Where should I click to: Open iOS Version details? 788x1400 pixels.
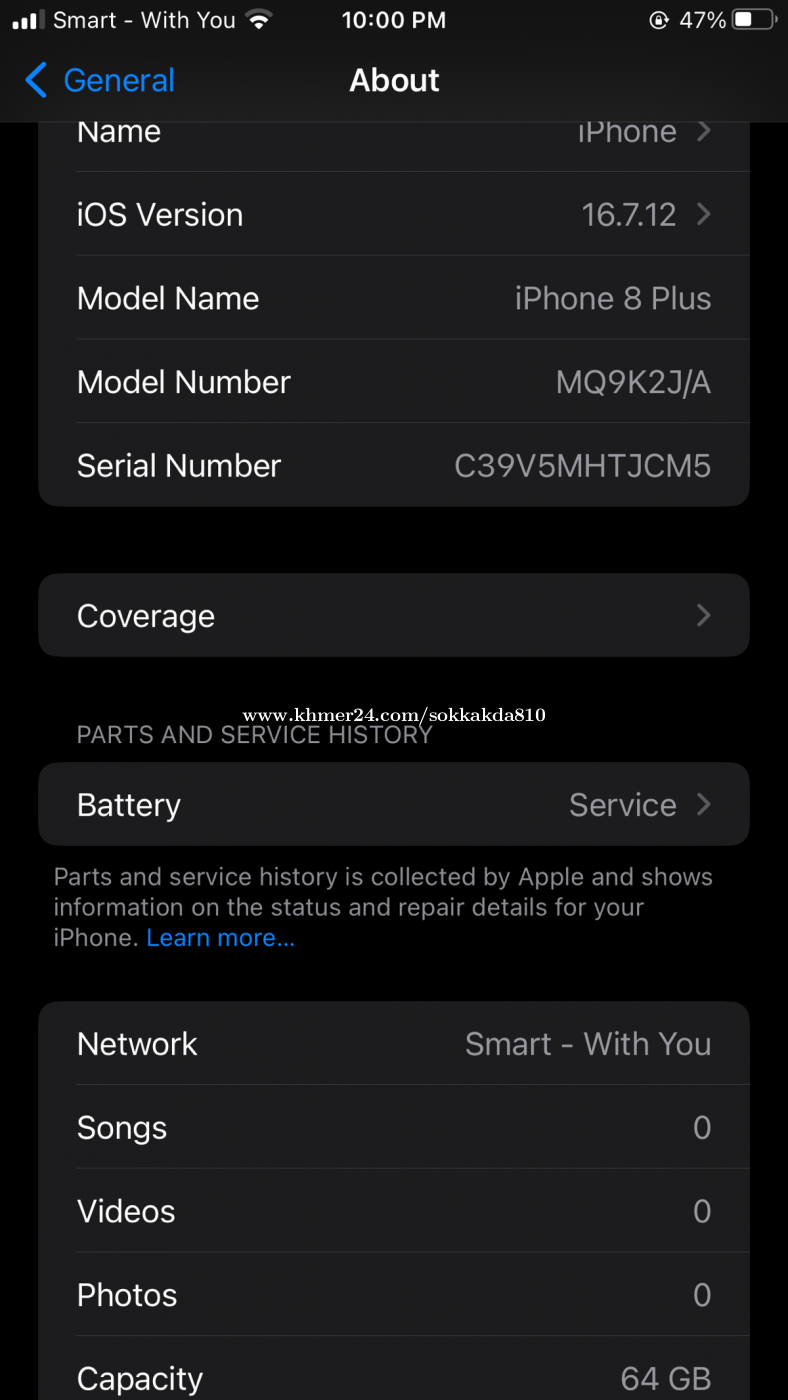pos(394,214)
